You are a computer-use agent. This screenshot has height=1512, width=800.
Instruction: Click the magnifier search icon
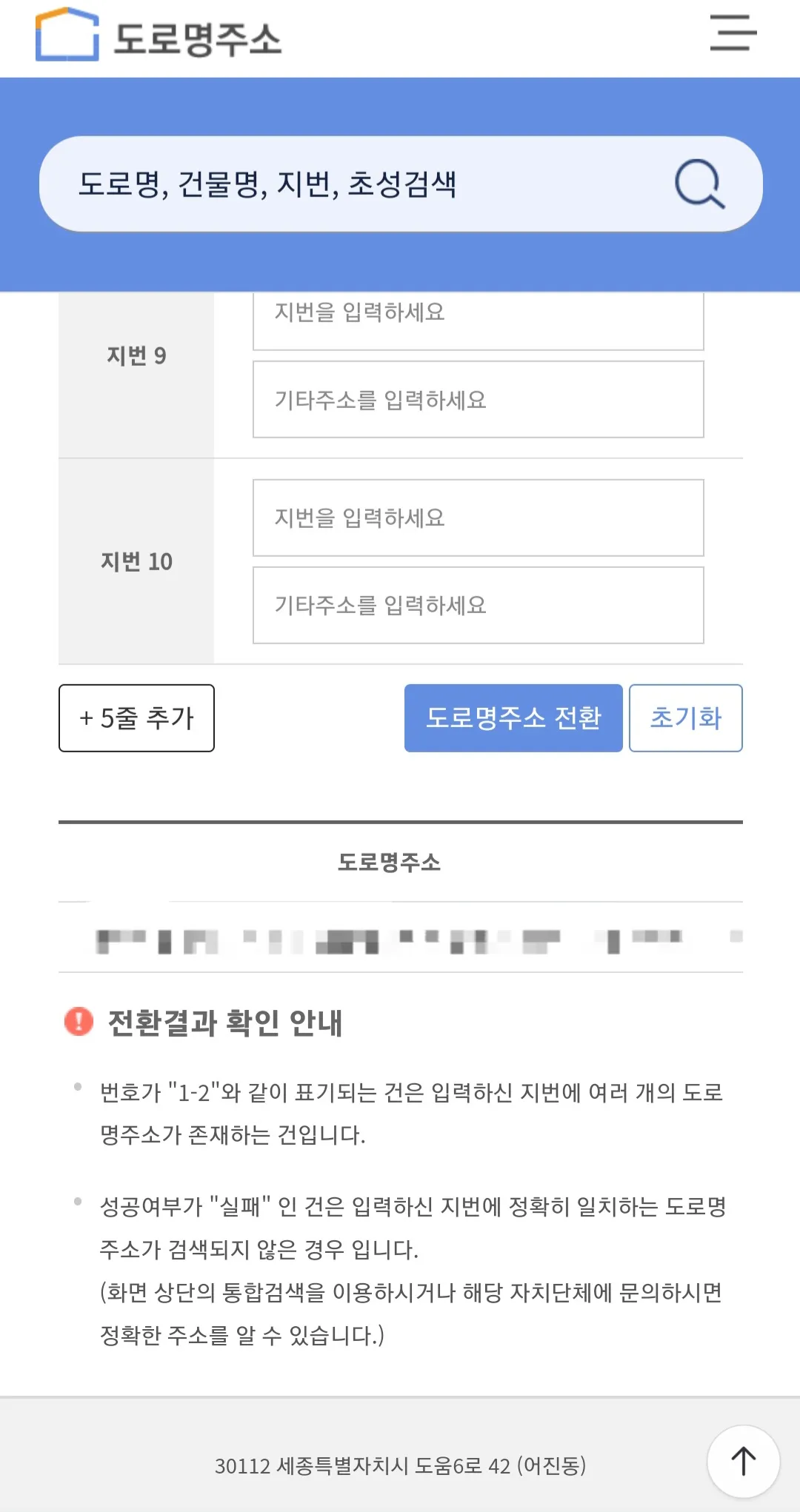tap(699, 183)
